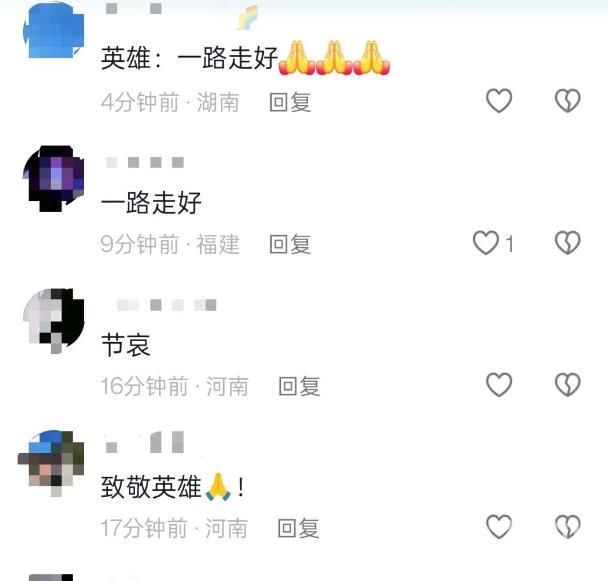This screenshot has width=608, height=581.
Task: Dislike the comment '节哀'
Action: point(567,385)
